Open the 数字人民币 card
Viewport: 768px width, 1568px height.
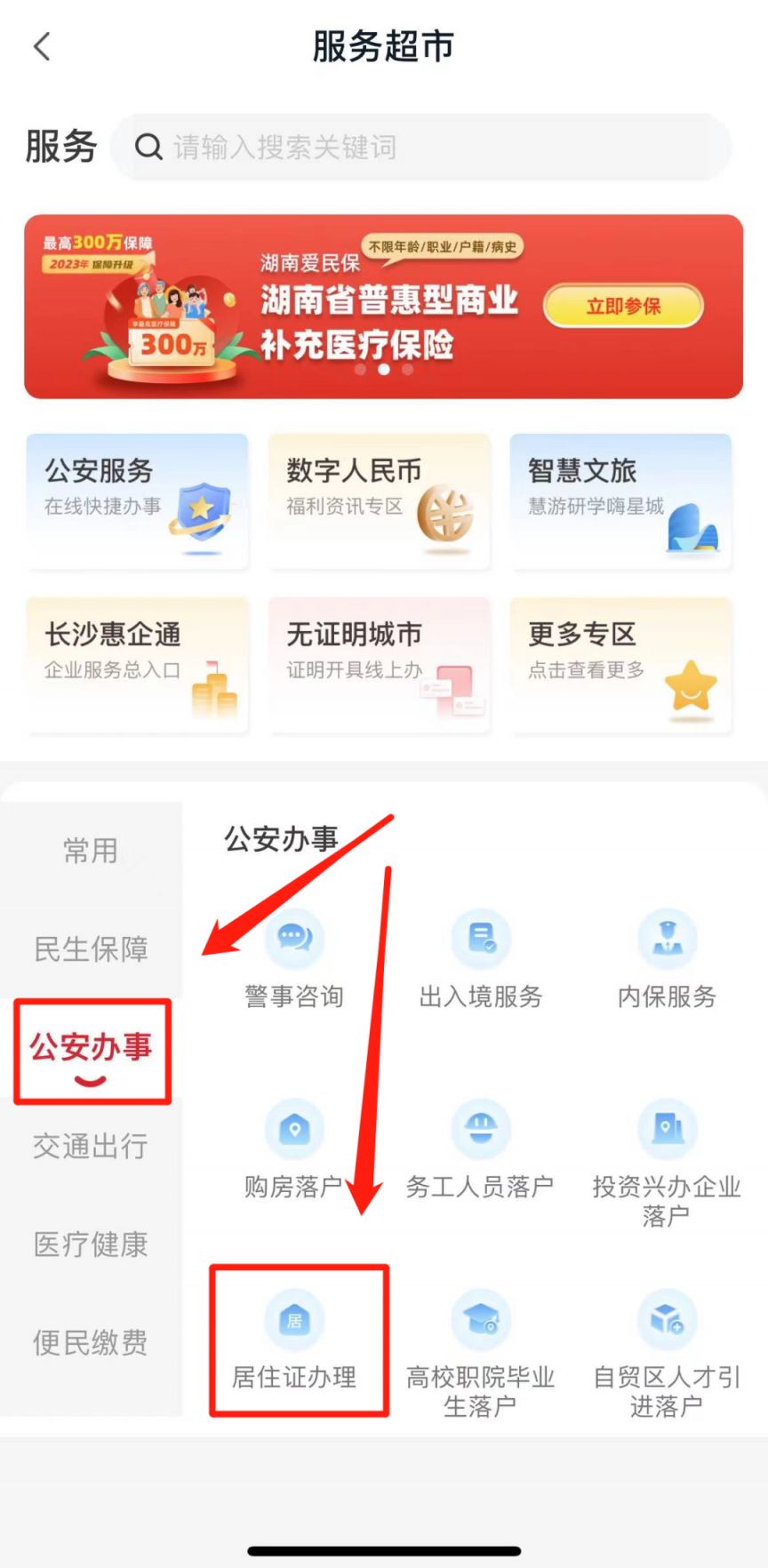pyautogui.click(x=379, y=500)
